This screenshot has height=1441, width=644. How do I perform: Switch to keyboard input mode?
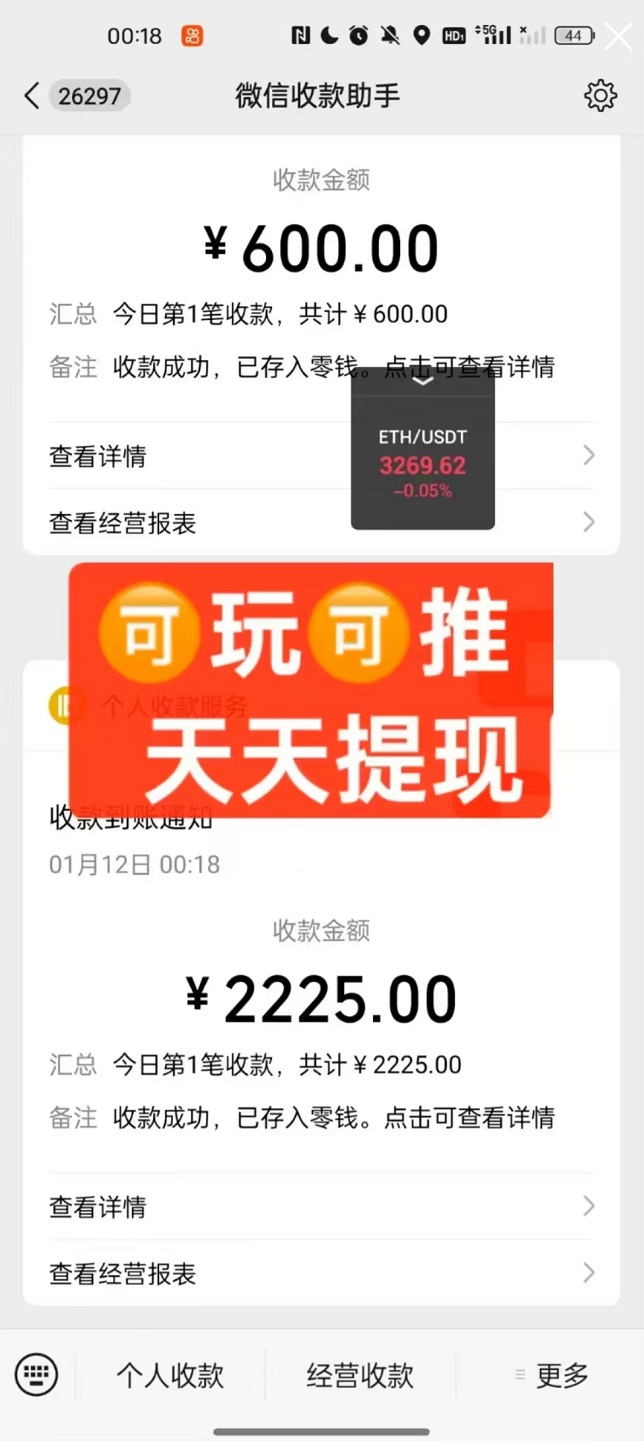click(x=37, y=1374)
